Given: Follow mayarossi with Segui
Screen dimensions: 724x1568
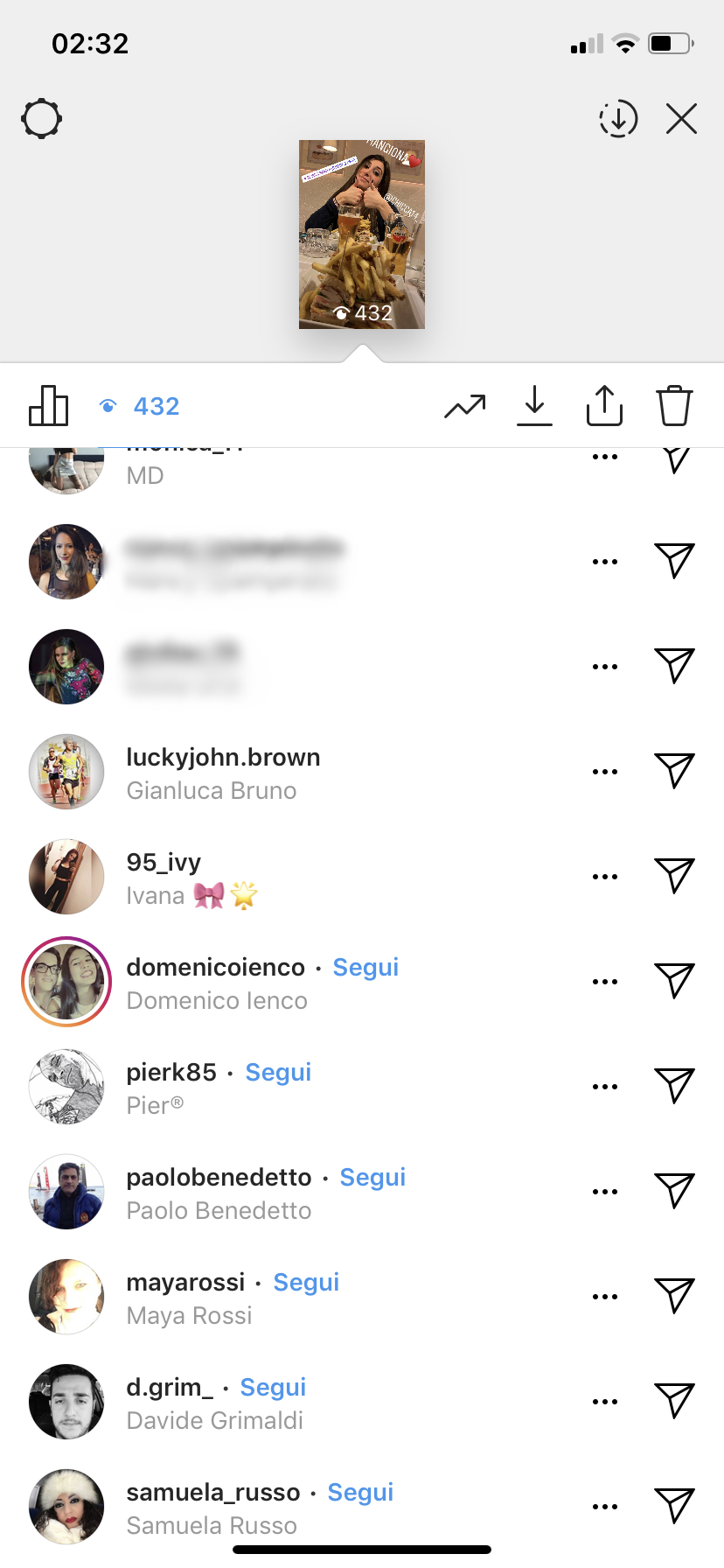Looking at the screenshot, I should click(x=306, y=1283).
